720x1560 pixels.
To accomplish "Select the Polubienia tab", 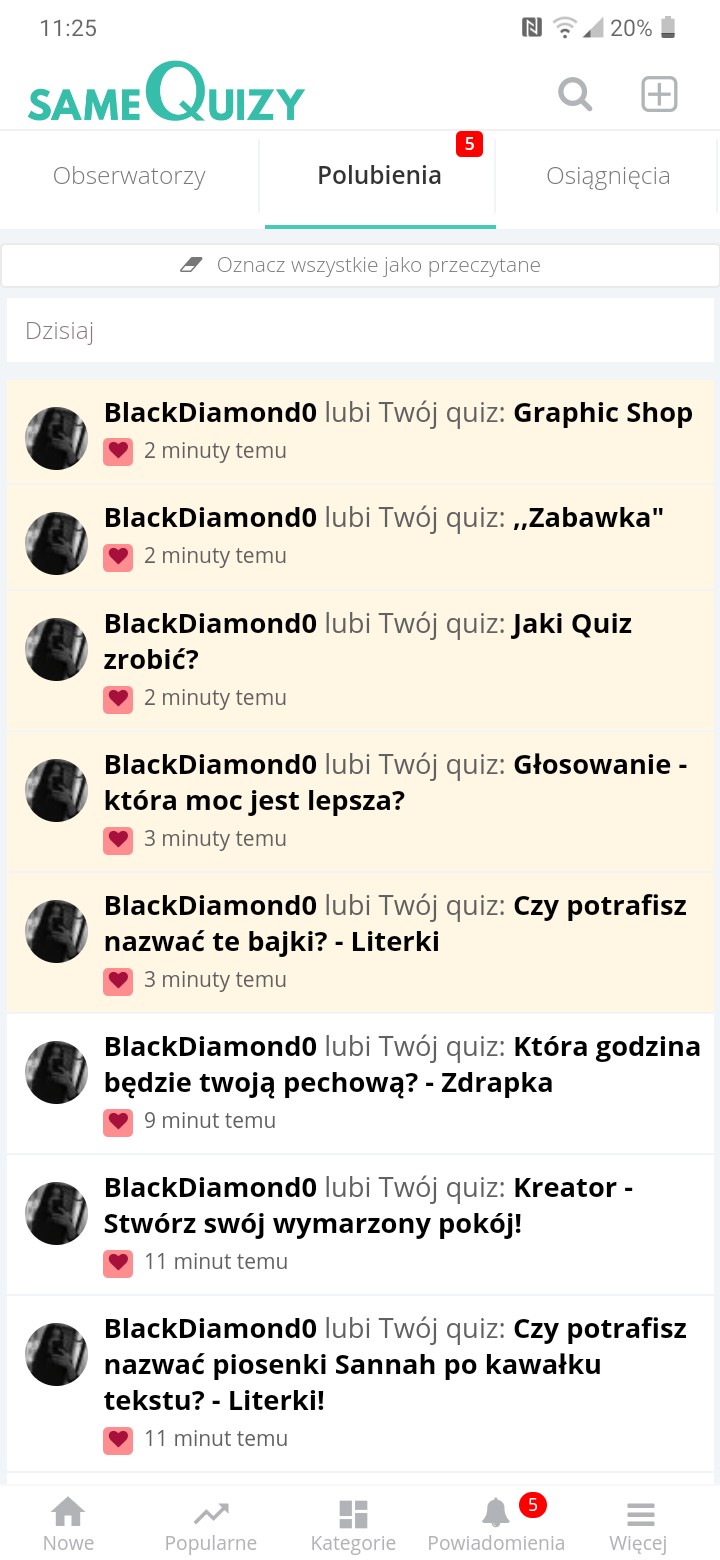I will click(x=379, y=176).
